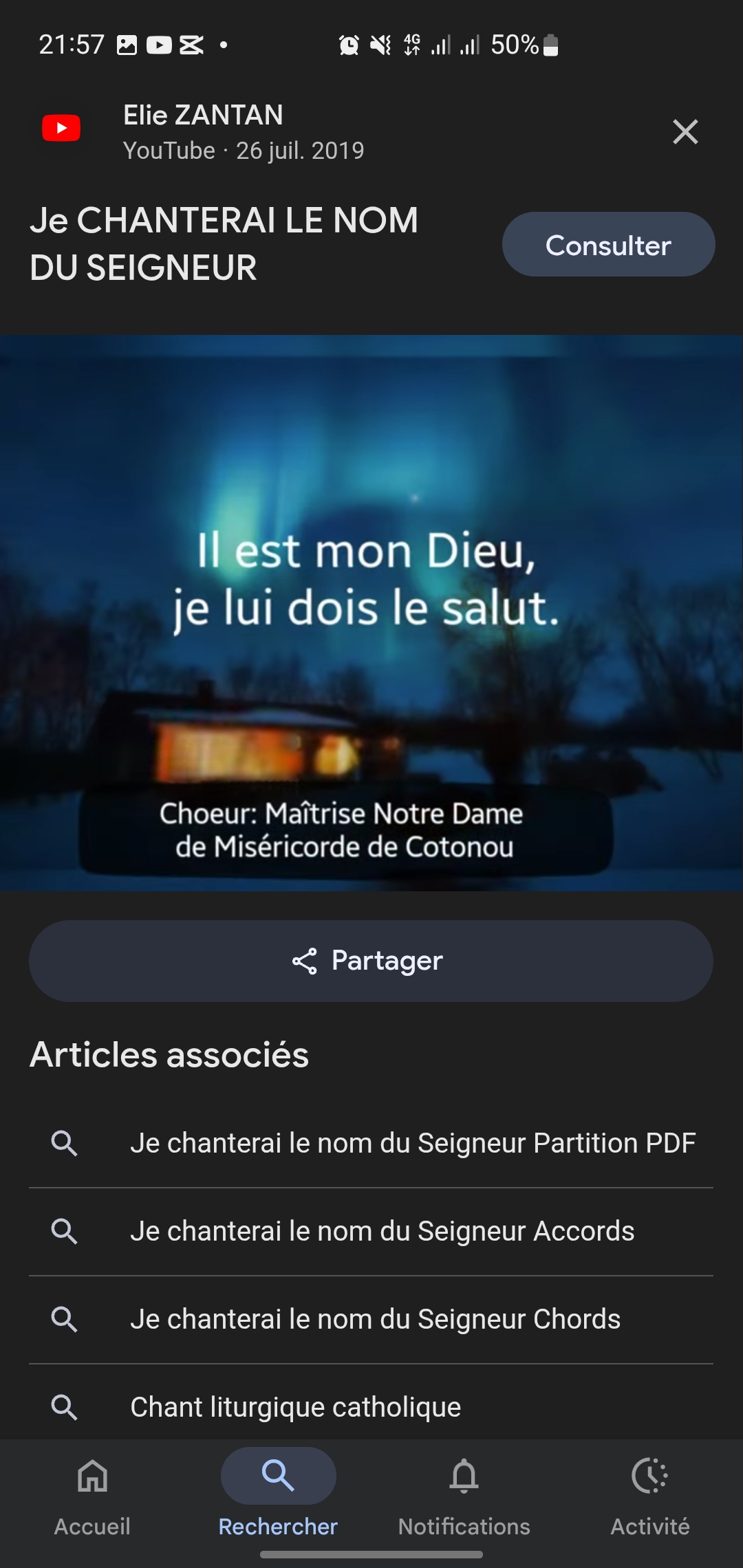Go to the Accueil tab

coord(92,1495)
